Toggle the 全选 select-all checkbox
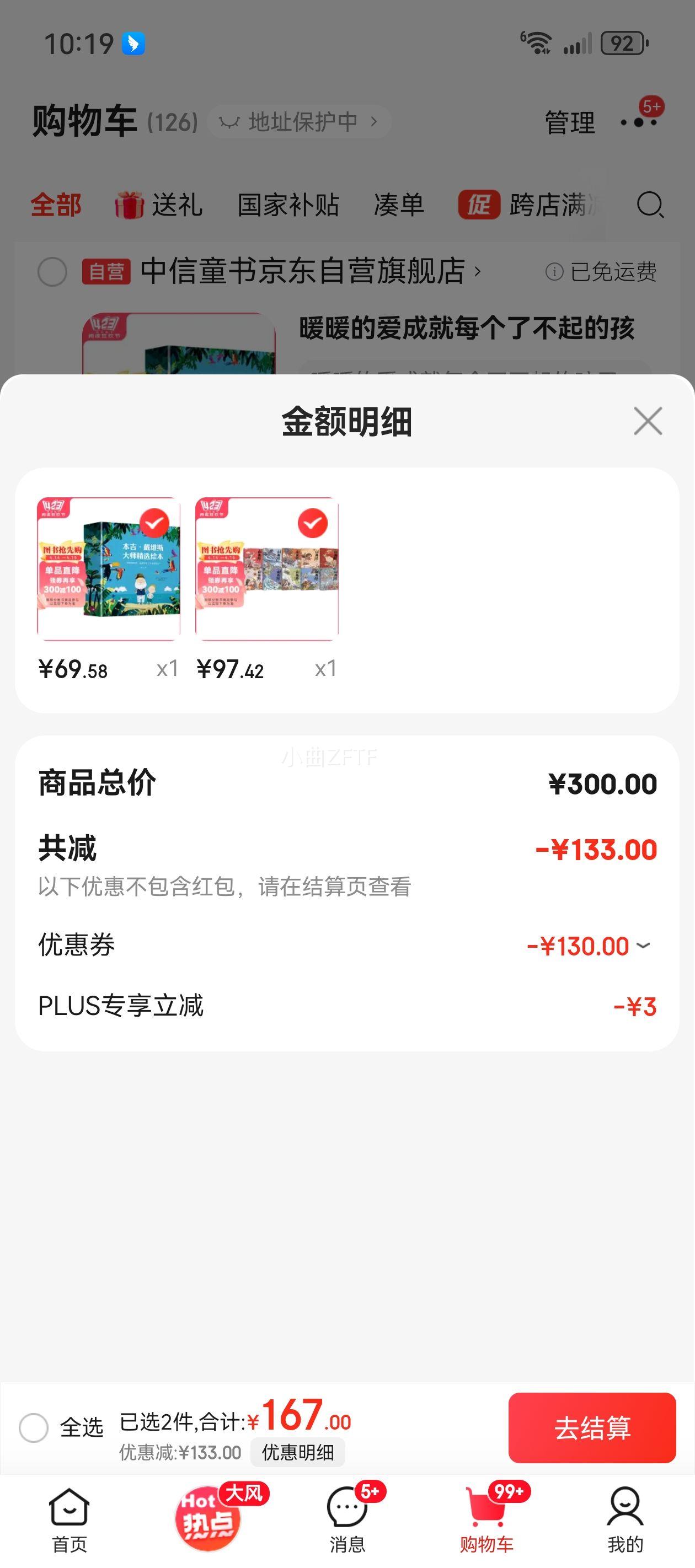This screenshot has width=695, height=1568. (34, 1427)
